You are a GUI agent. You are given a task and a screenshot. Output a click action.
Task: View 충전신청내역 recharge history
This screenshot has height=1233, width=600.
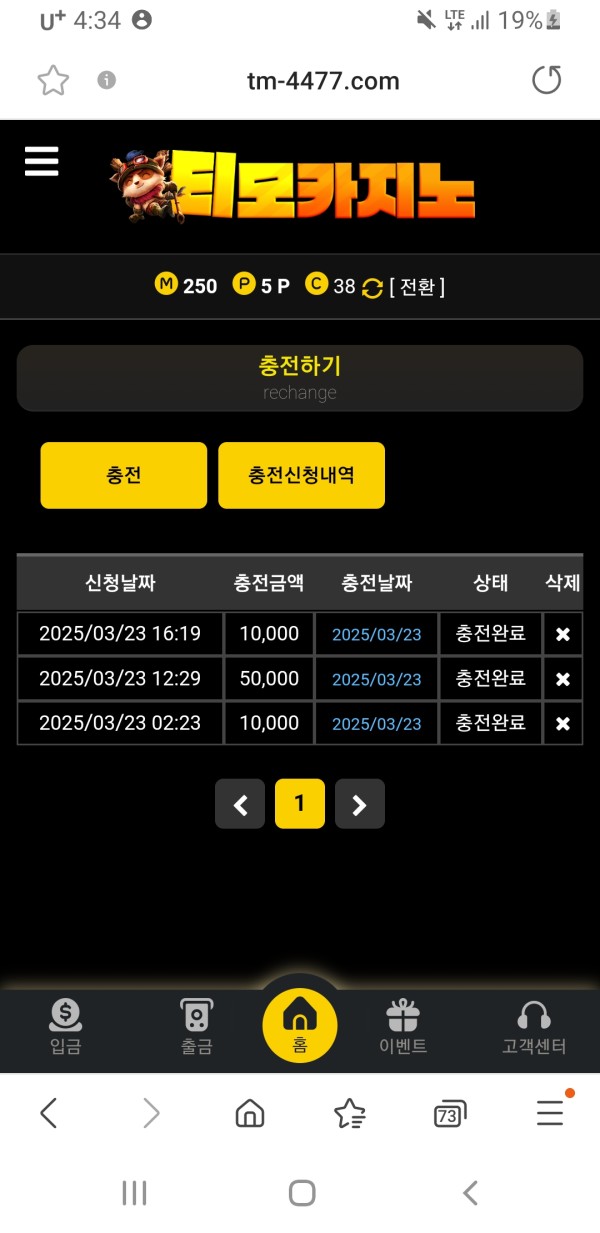pos(301,475)
